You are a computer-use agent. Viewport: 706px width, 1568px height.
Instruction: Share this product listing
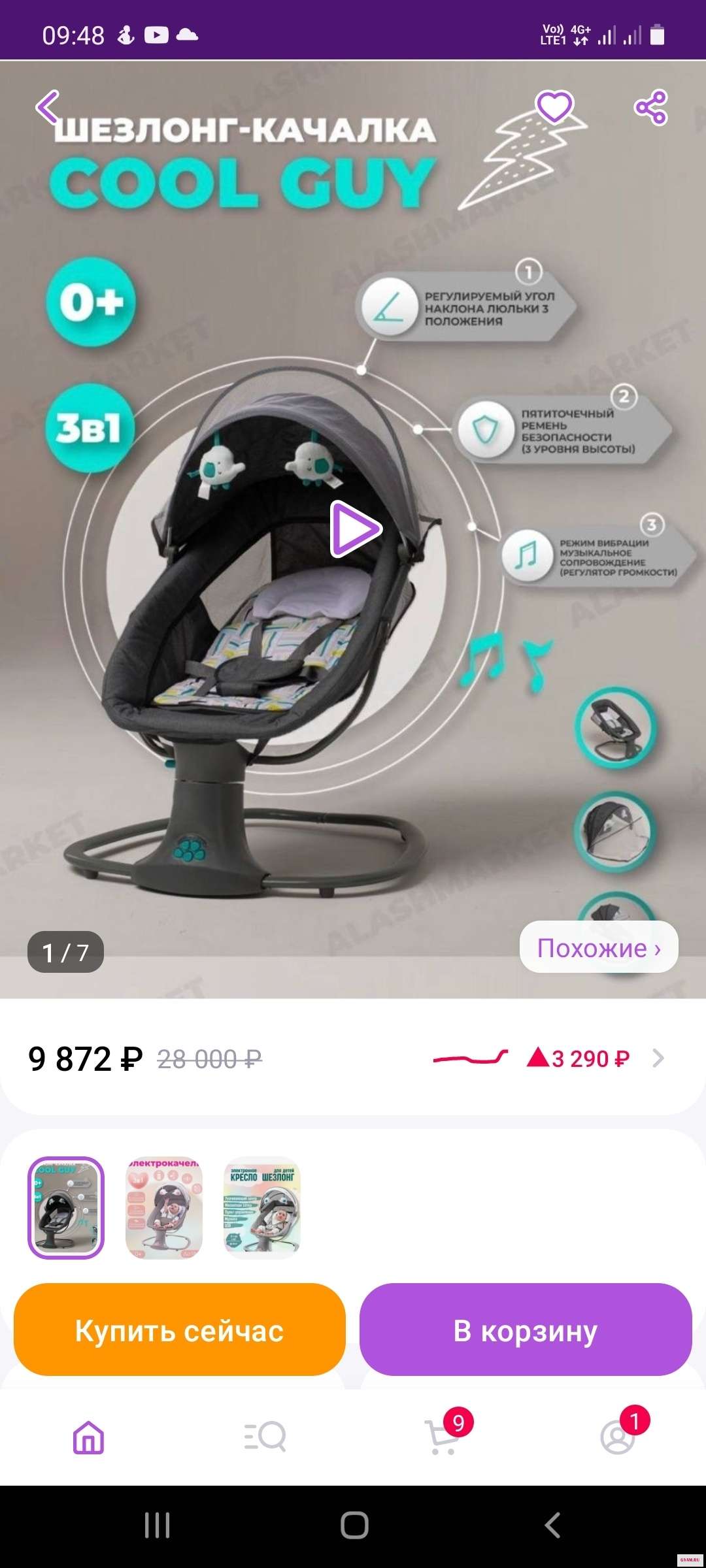[650, 107]
